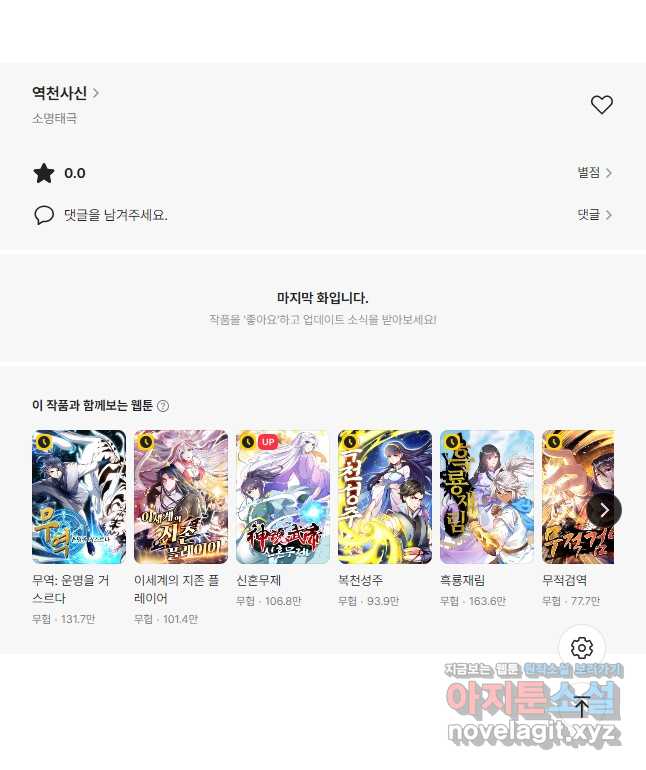Open the 댓글 comments section
Screen dimensions: 646x770
(594, 214)
